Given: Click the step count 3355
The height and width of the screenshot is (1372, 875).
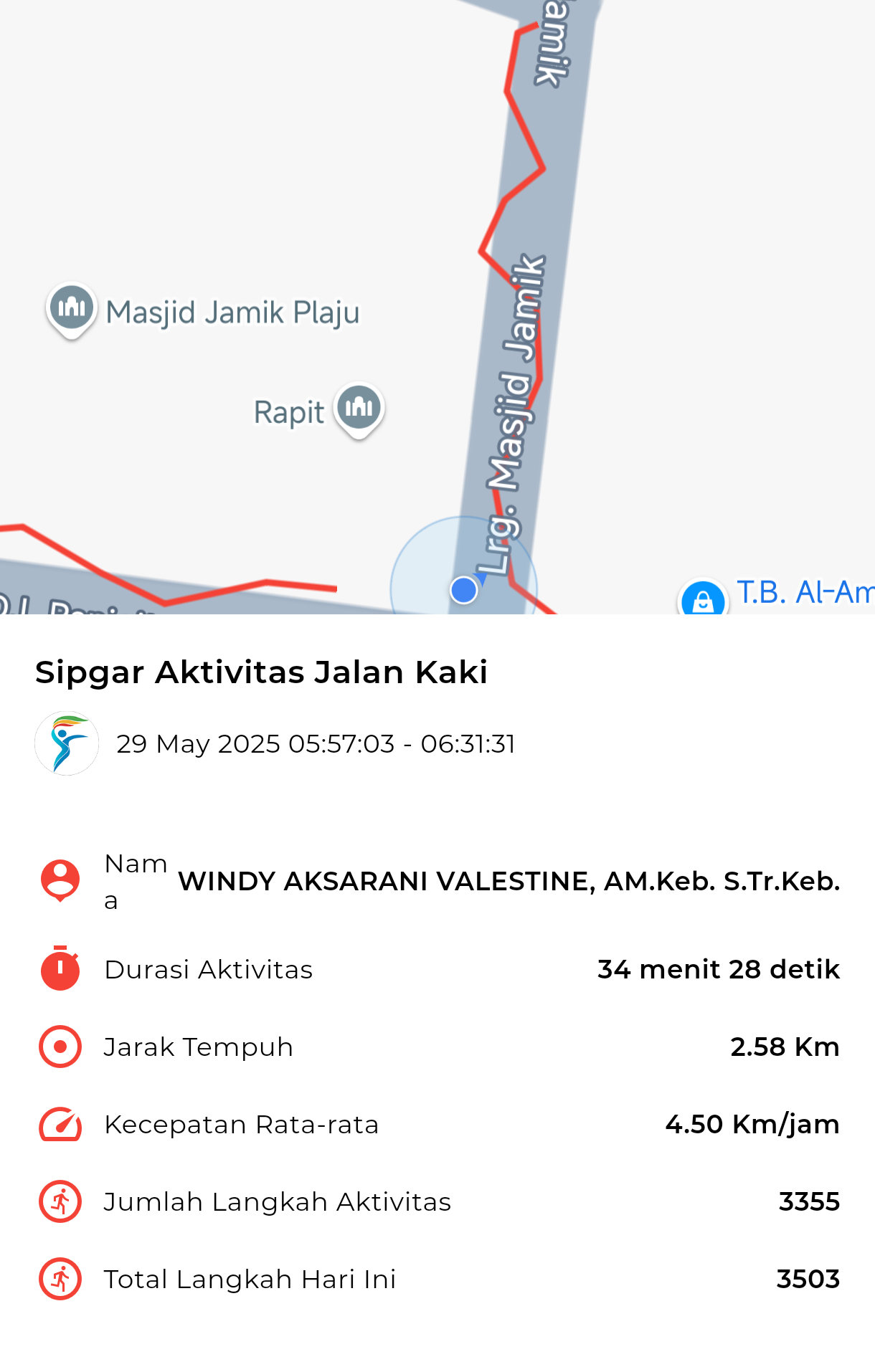Looking at the screenshot, I should click(811, 1201).
